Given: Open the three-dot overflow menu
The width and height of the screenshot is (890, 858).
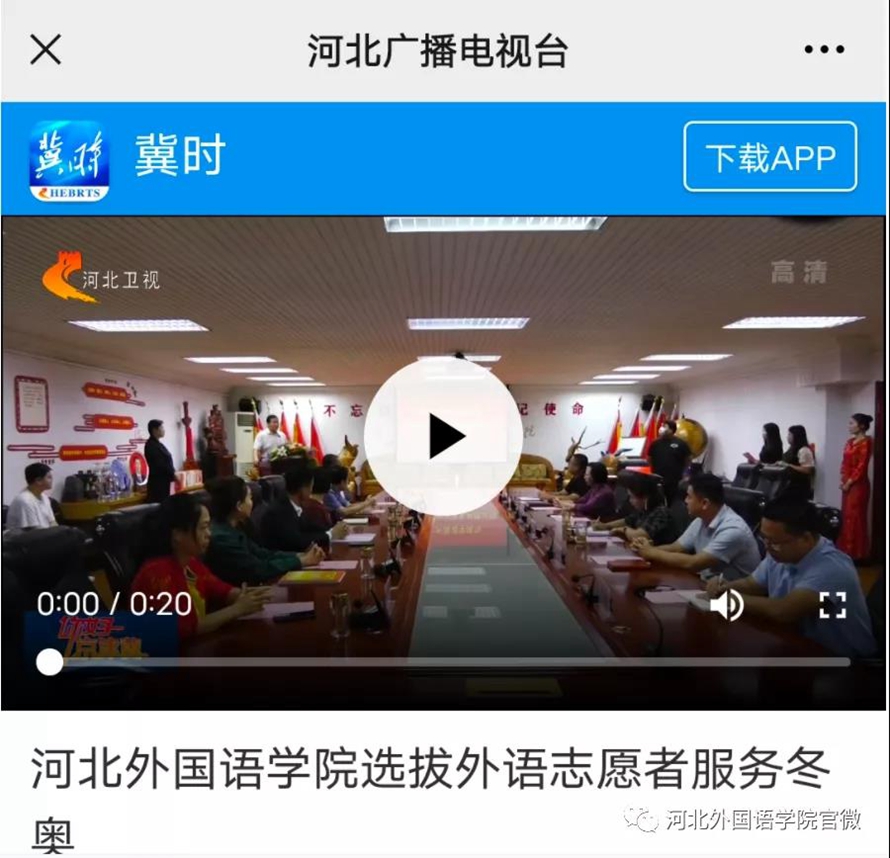Looking at the screenshot, I should coord(823,50).
